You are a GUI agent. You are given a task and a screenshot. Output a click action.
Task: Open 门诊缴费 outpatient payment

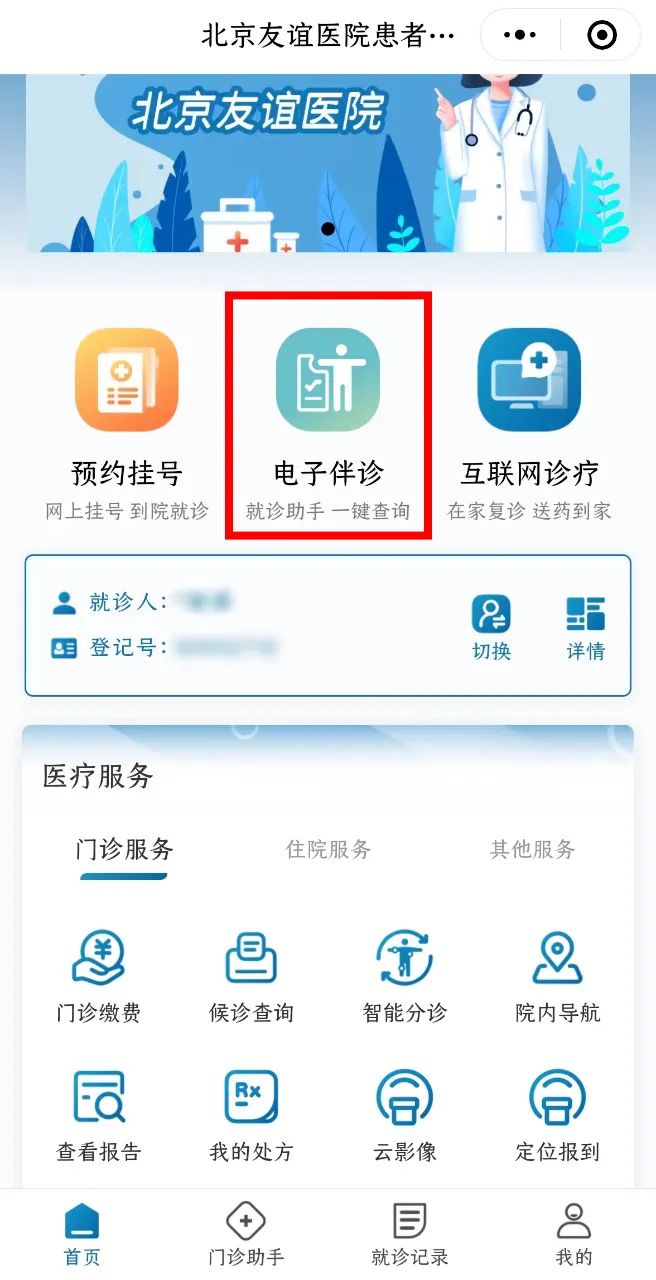click(98, 975)
